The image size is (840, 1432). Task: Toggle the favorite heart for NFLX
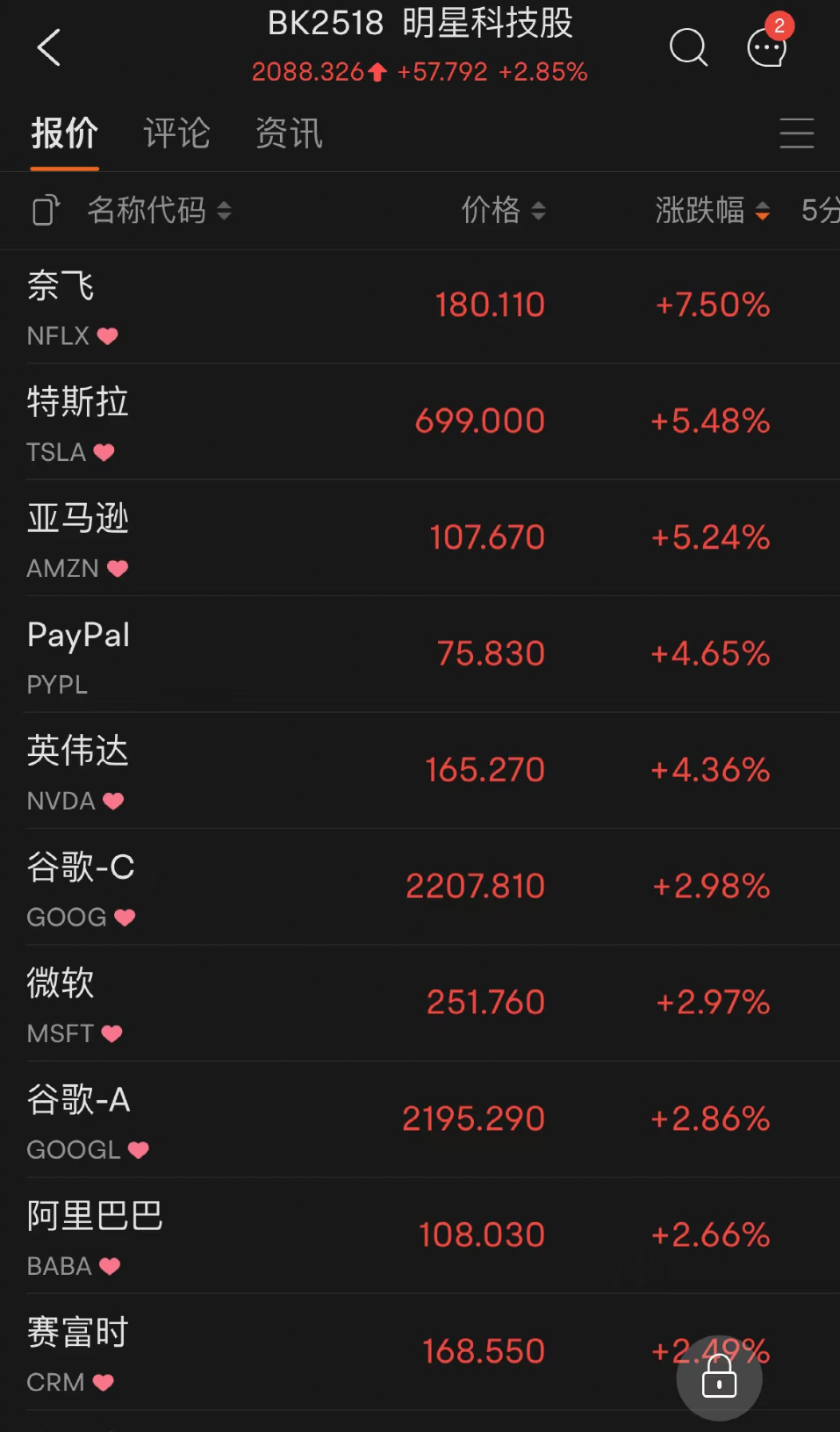tap(106, 335)
